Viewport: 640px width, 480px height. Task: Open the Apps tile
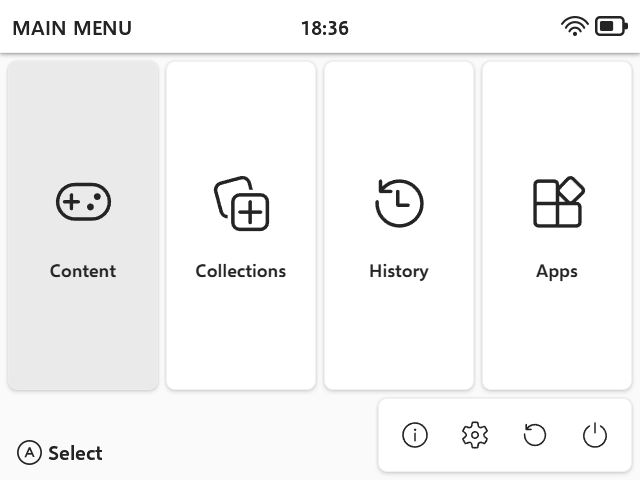pyautogui.click(x=557, y=226)
